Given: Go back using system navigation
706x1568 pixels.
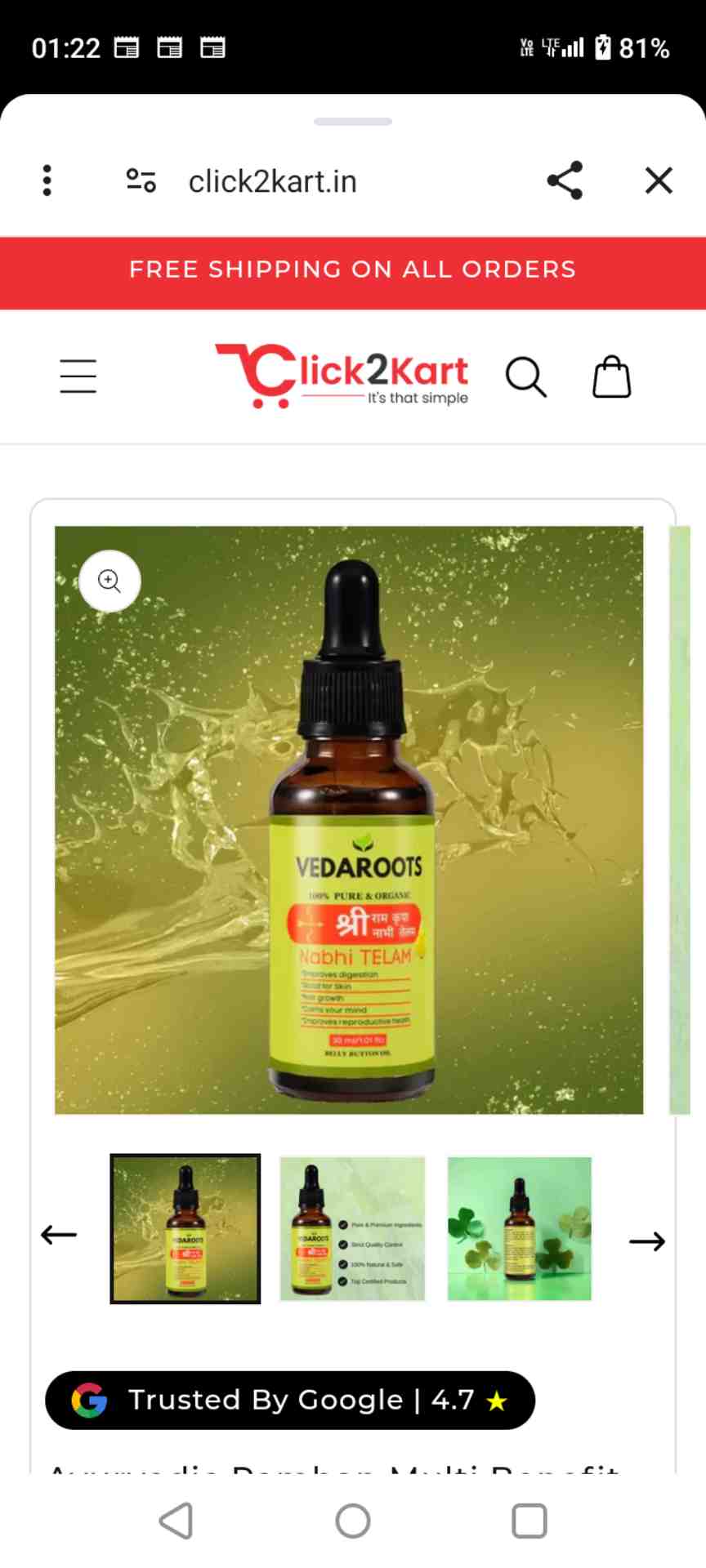Looking at the screenshot, I should point(176,1521).
